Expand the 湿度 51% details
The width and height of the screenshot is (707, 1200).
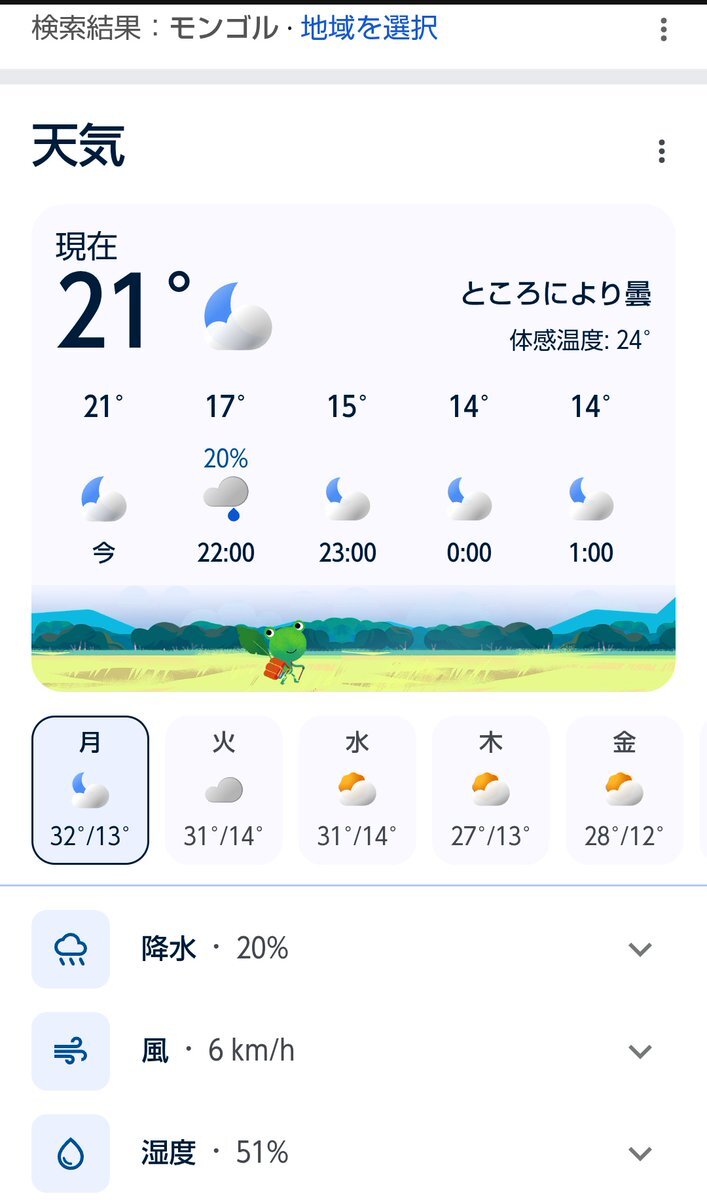click(354, 1153)
